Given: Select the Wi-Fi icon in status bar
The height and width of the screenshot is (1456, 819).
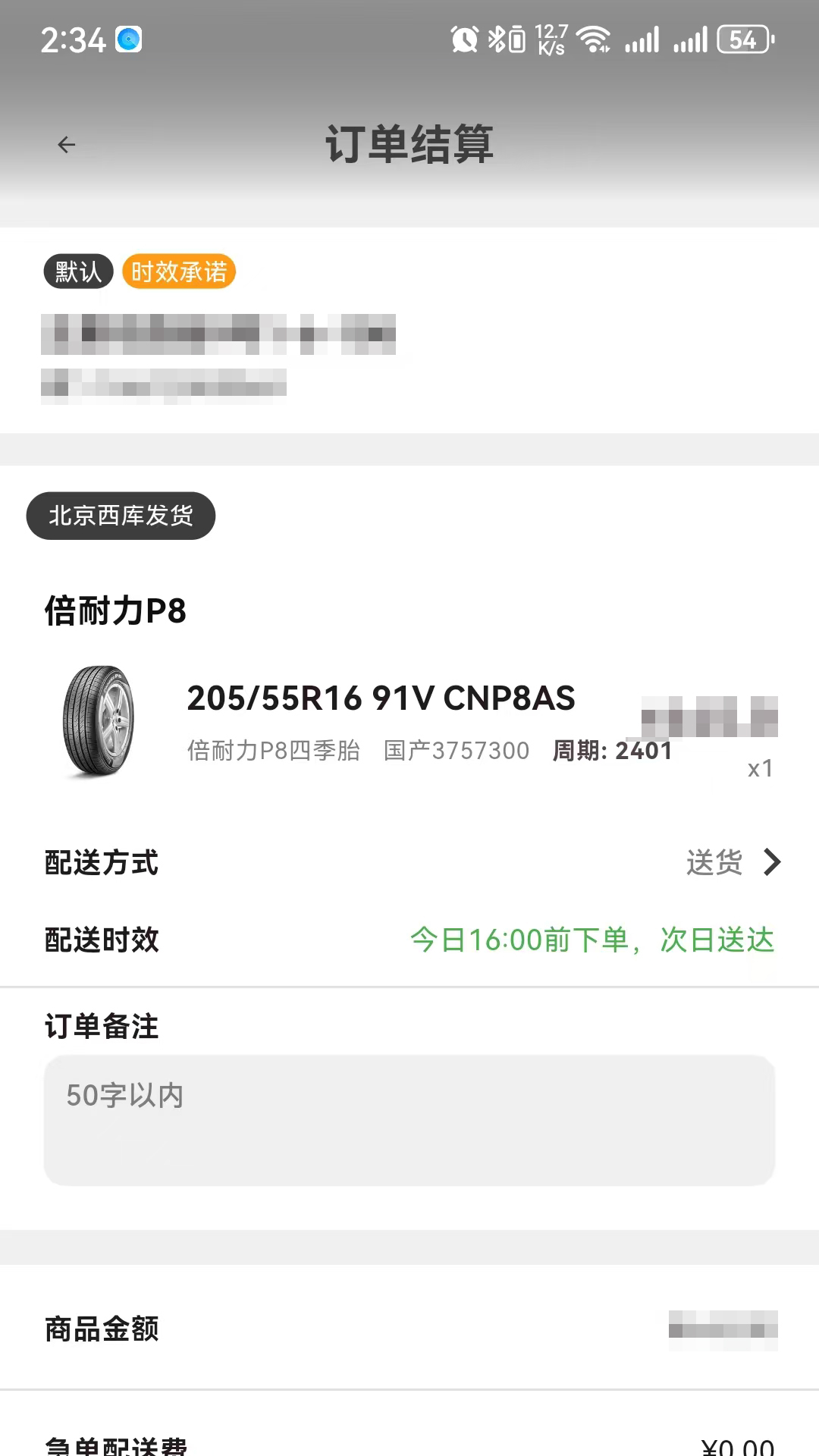Looking at the screenshot, I should 593,37.
